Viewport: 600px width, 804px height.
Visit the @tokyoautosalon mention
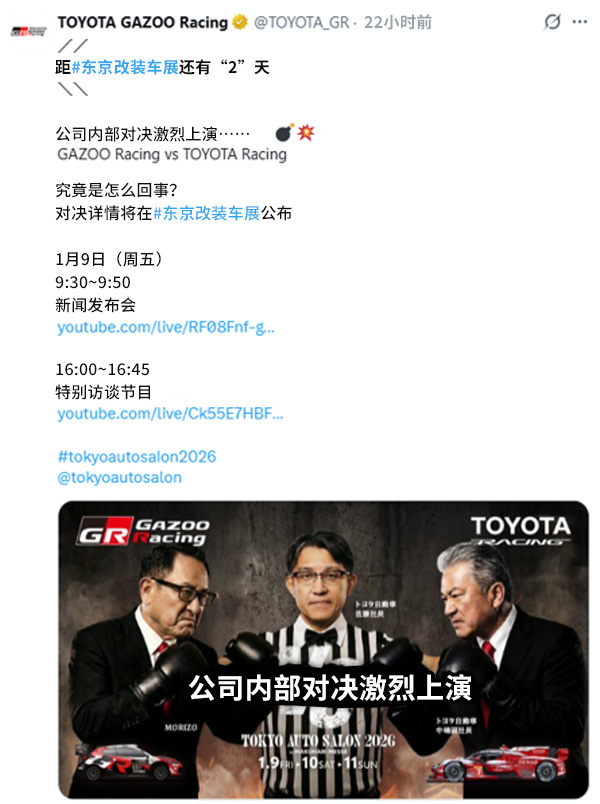(x=119, y=477)
